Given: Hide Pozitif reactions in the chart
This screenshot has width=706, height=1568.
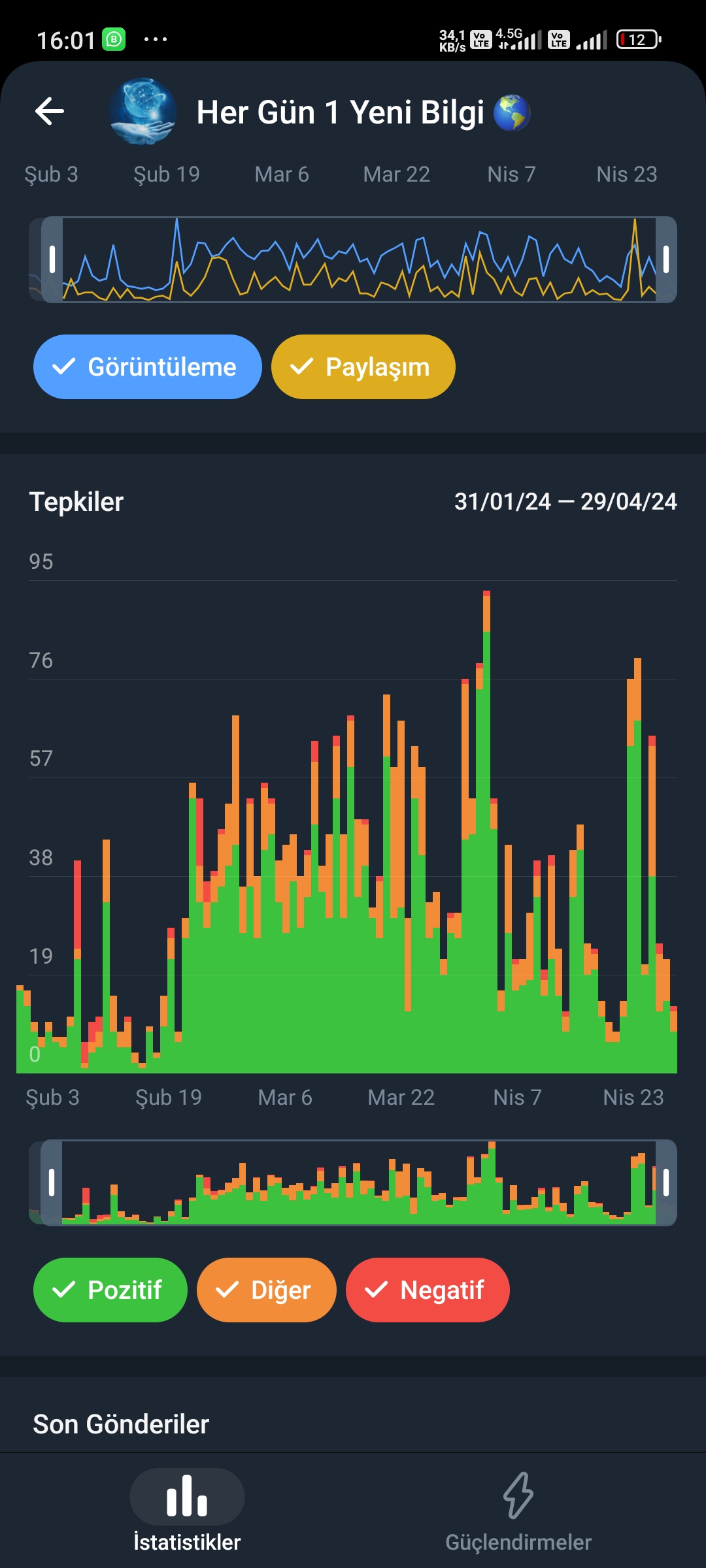Looking at the screenshot, I should pos(110,1290).
